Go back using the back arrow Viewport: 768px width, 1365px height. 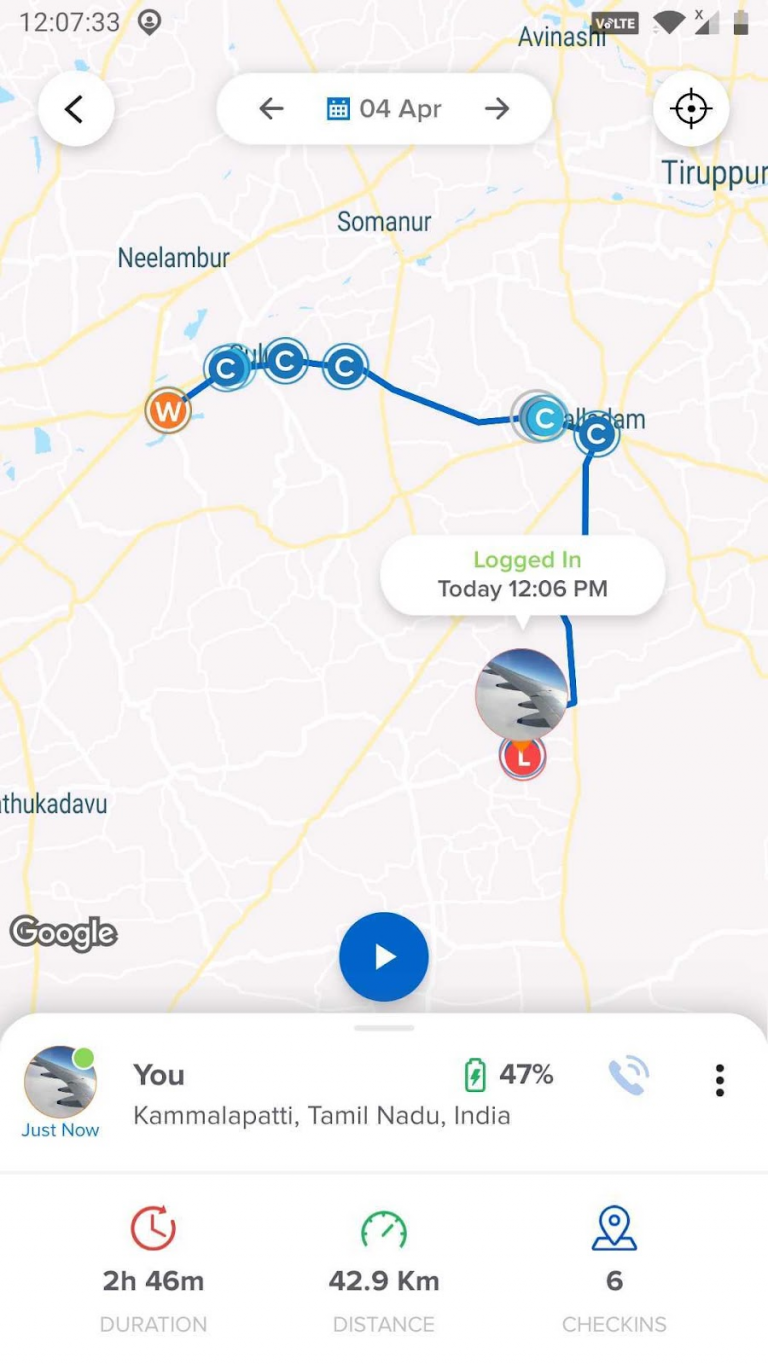click(76, 109)
